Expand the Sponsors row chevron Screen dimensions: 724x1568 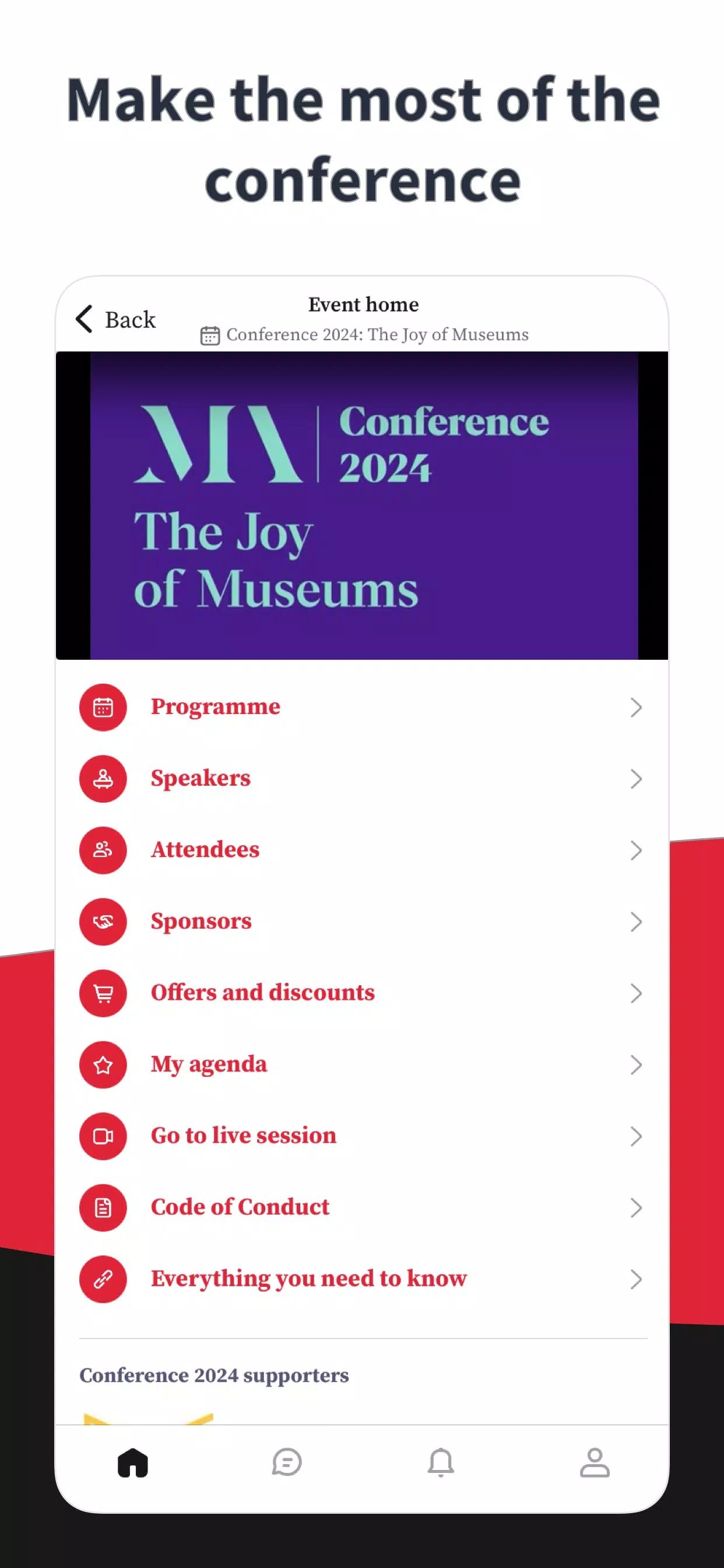tap(637, 922)
